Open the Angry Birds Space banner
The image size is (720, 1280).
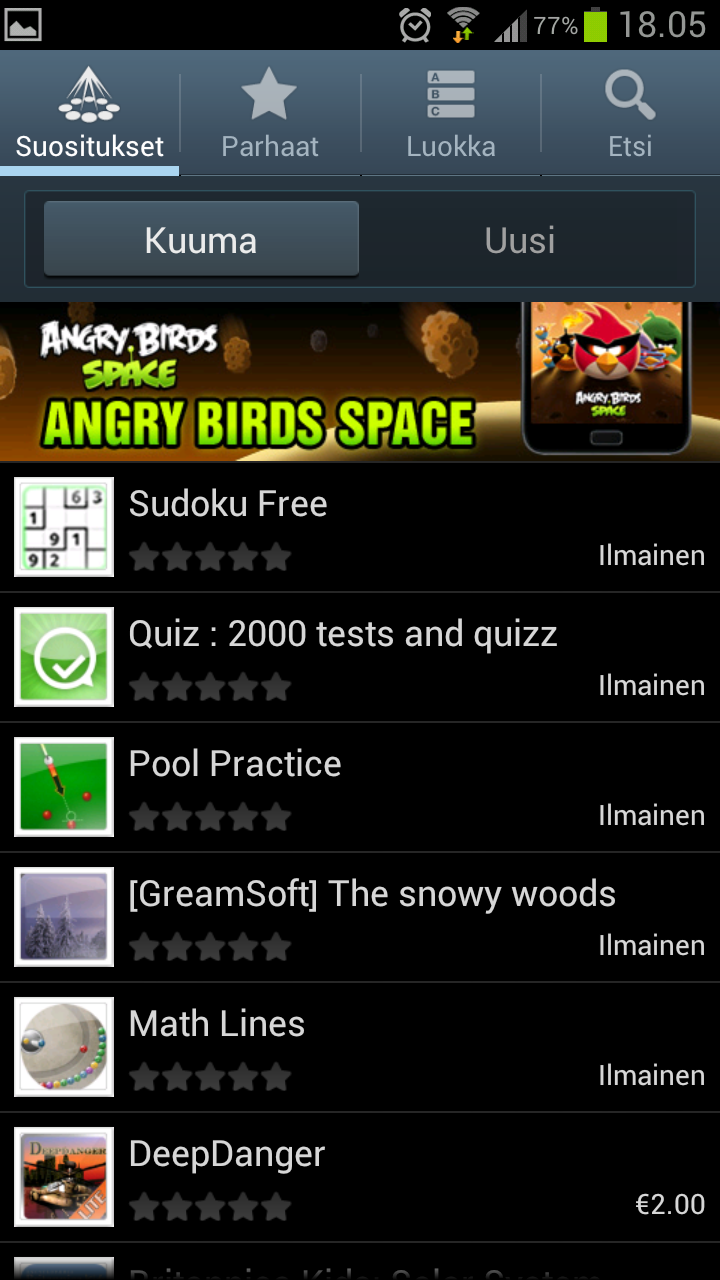(360, 381)
